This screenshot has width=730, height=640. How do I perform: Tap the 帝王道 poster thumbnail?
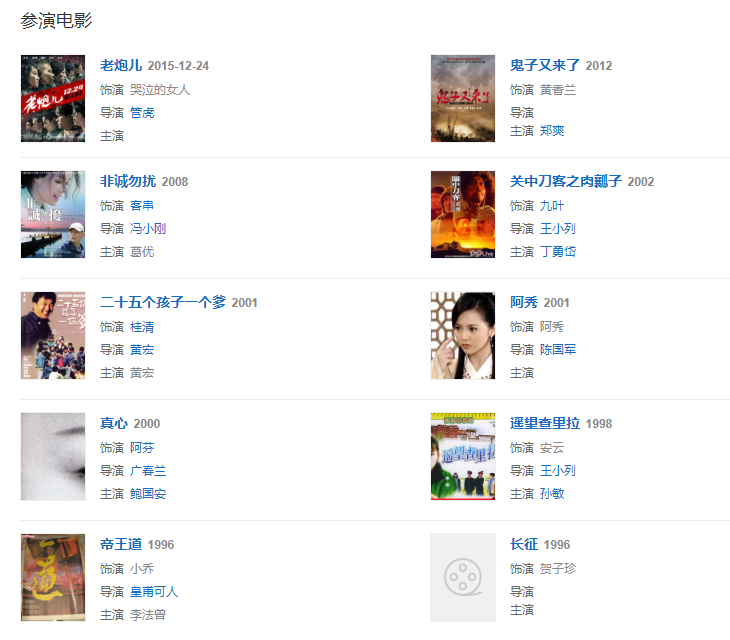click(53, 577)
